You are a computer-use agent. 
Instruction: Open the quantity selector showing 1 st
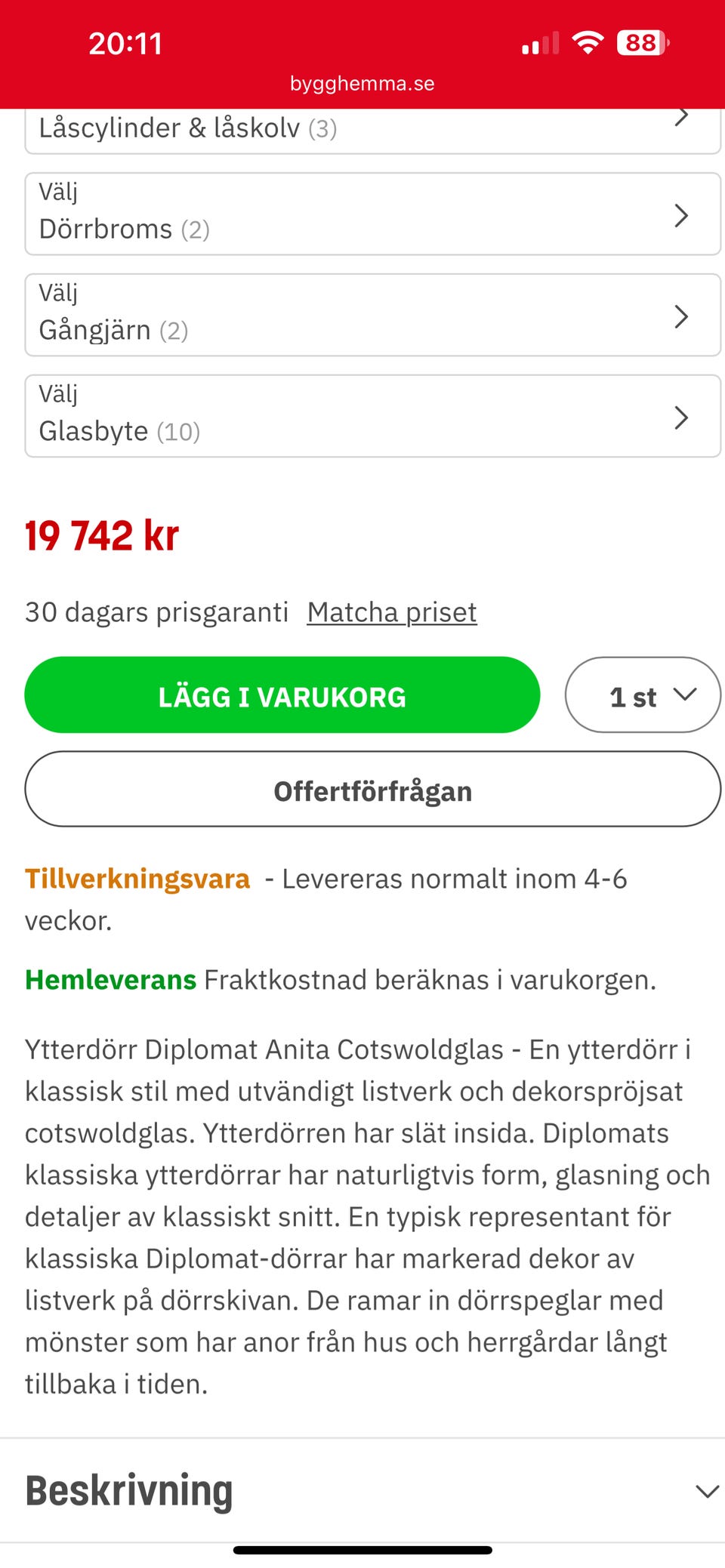642,695
